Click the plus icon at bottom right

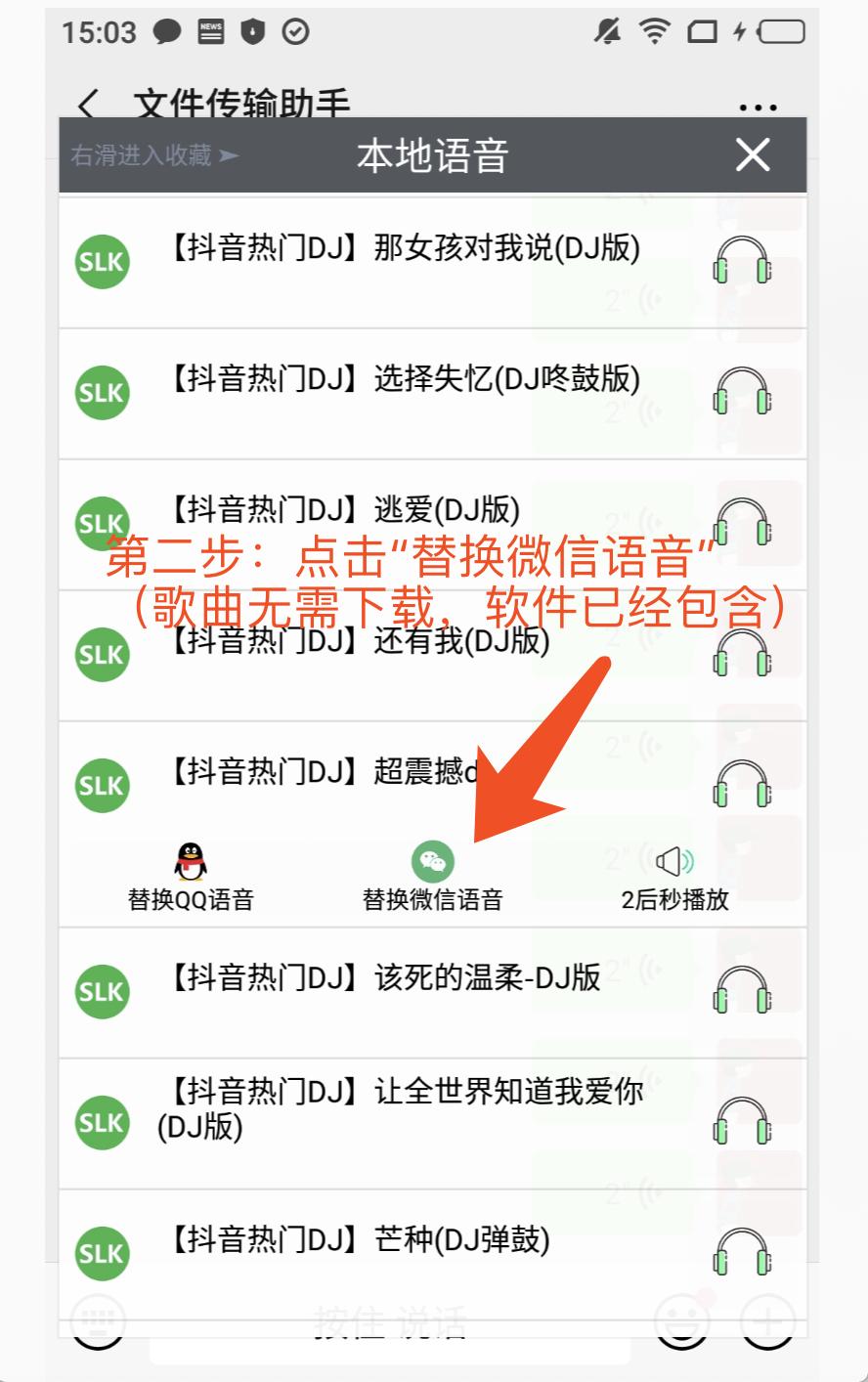click(767, 1319)
